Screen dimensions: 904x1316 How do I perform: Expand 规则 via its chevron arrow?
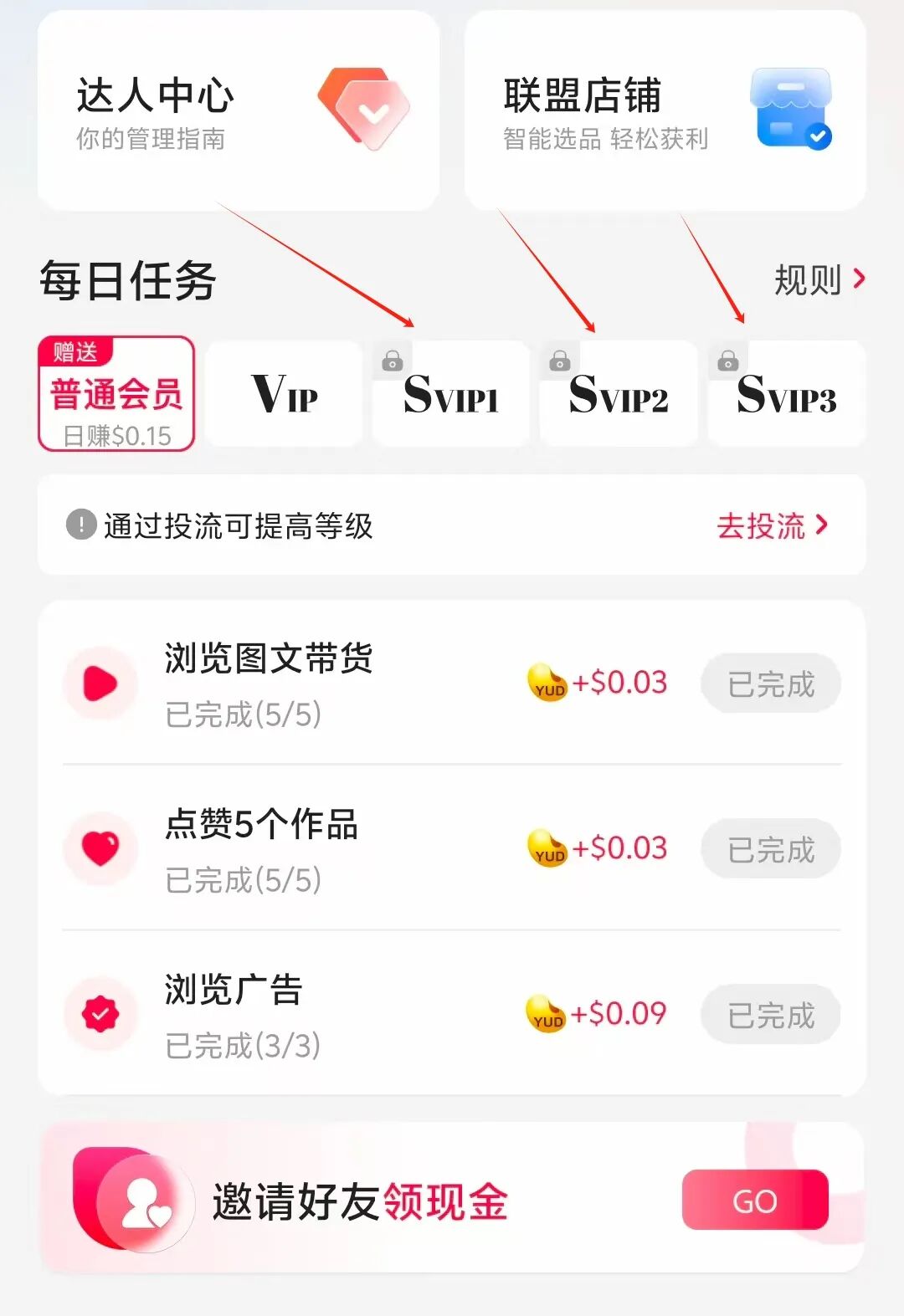coord(860,280)
